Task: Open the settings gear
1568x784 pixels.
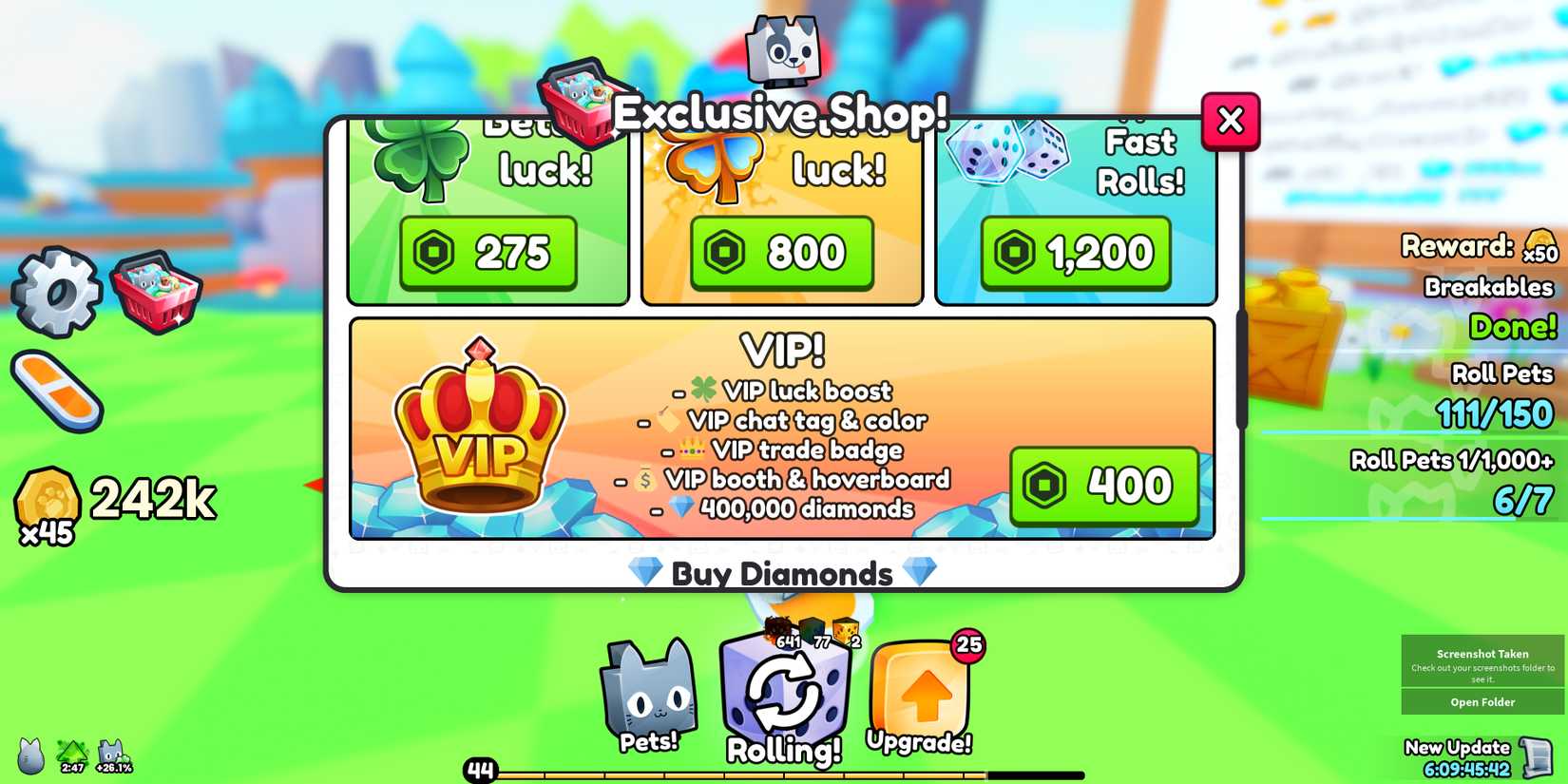Action: click(56, 292)
